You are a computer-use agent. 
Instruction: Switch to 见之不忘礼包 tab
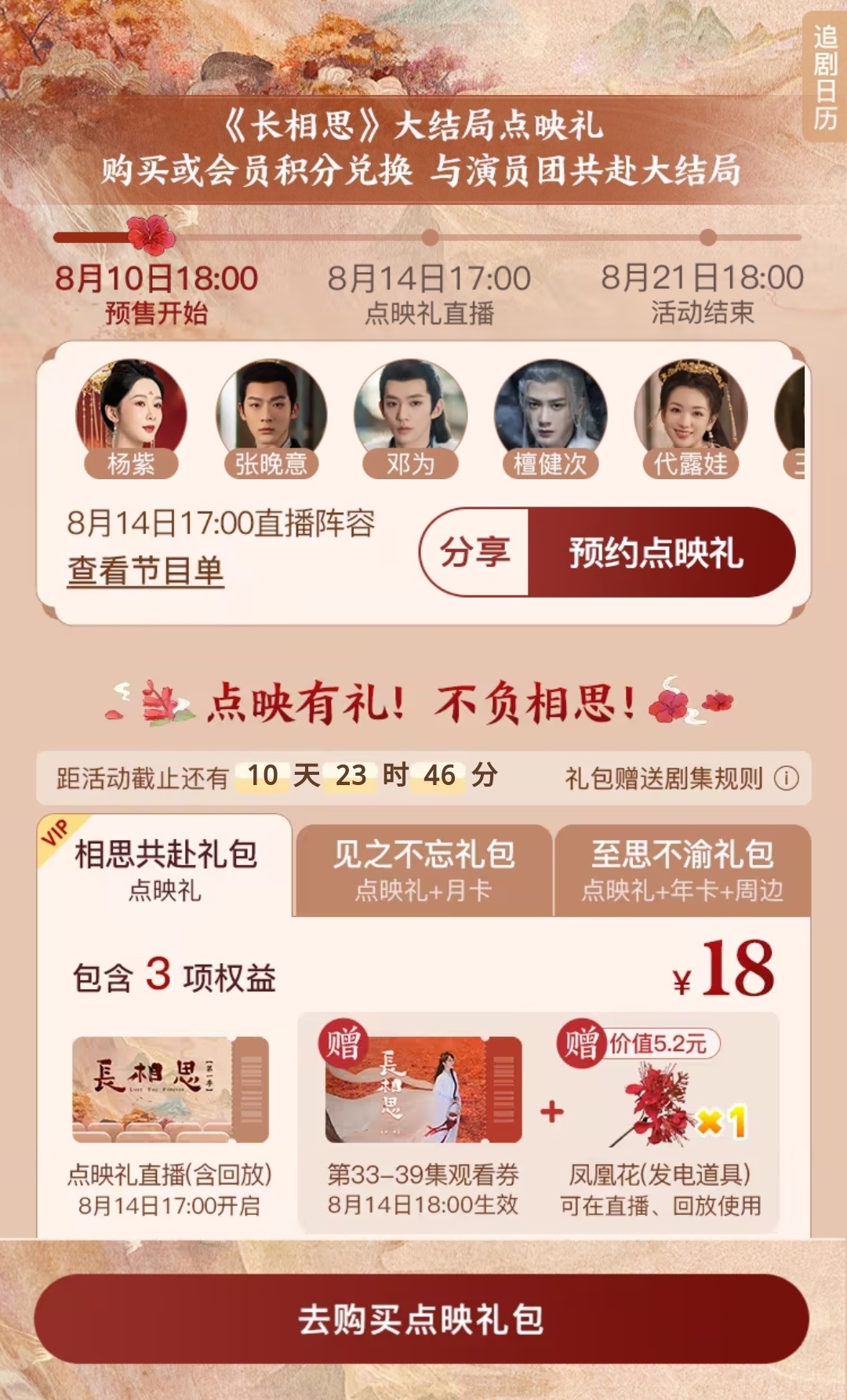click(x=423, y=869)
